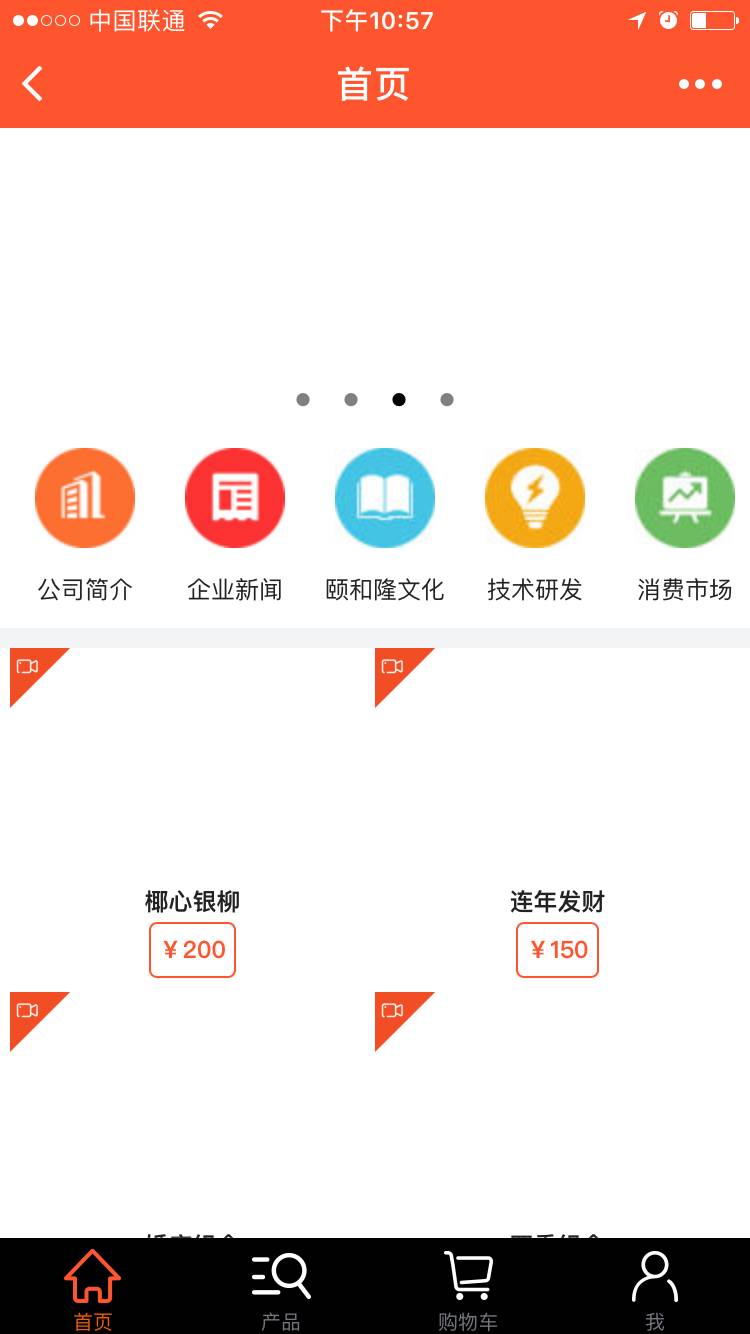View the 椰心银柳 product card

[x=192, y=780]
